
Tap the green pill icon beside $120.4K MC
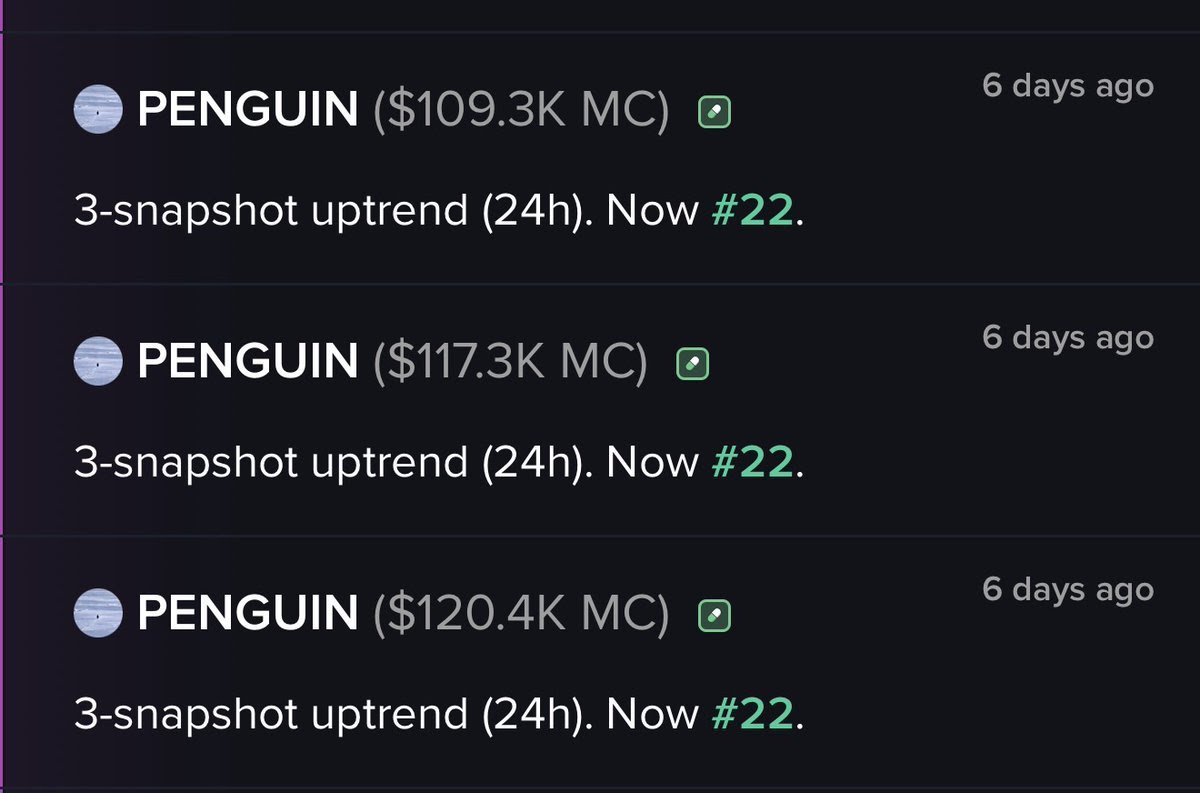(713, 617)
